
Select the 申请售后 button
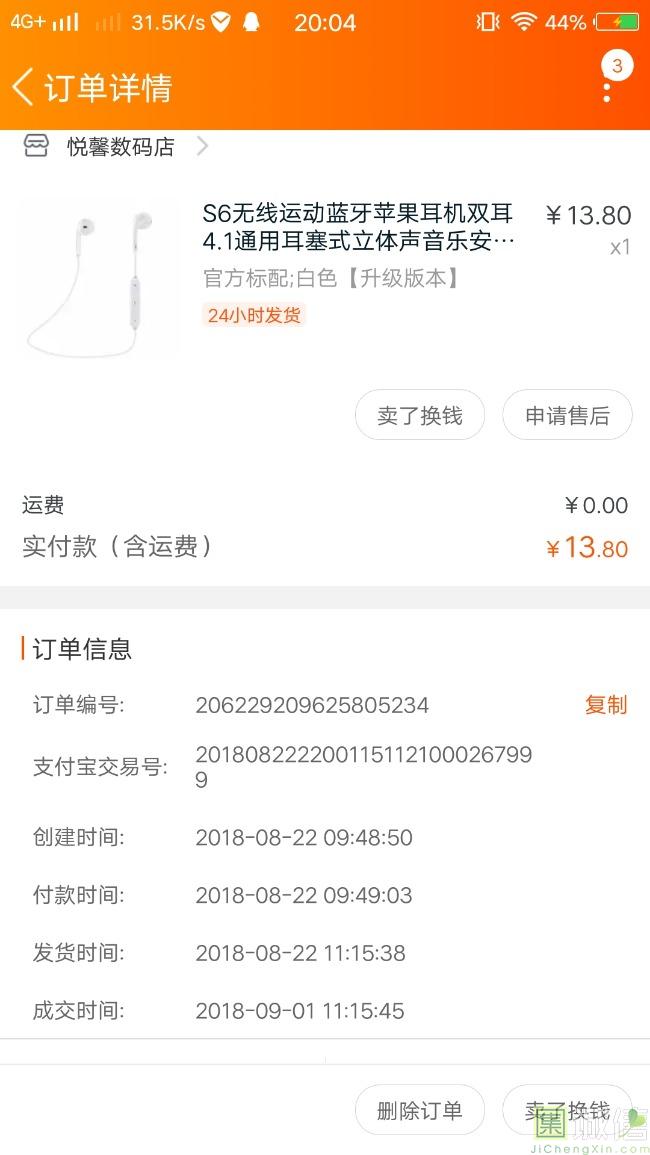coord(567,415)
